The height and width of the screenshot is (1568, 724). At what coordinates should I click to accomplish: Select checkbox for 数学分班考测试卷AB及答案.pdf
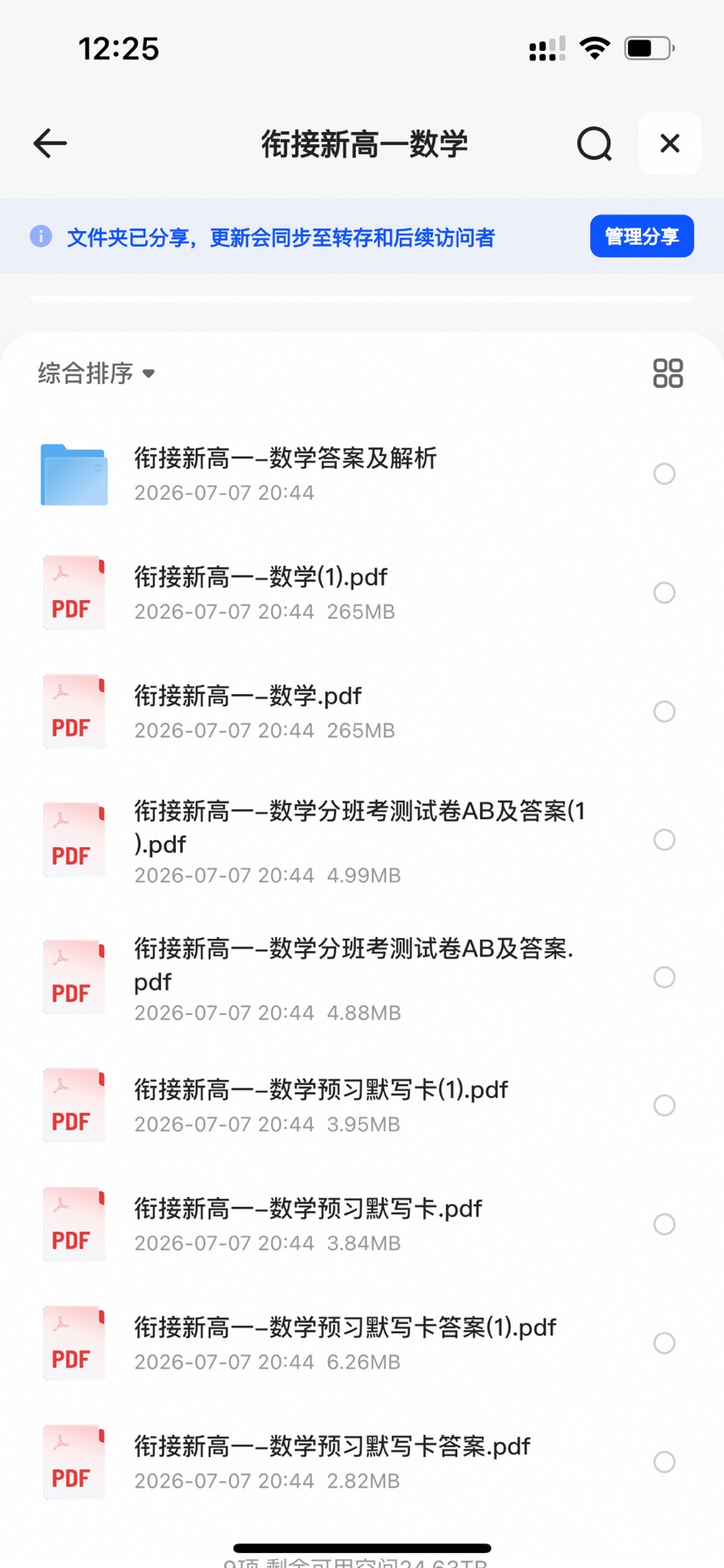click(665, 977)
